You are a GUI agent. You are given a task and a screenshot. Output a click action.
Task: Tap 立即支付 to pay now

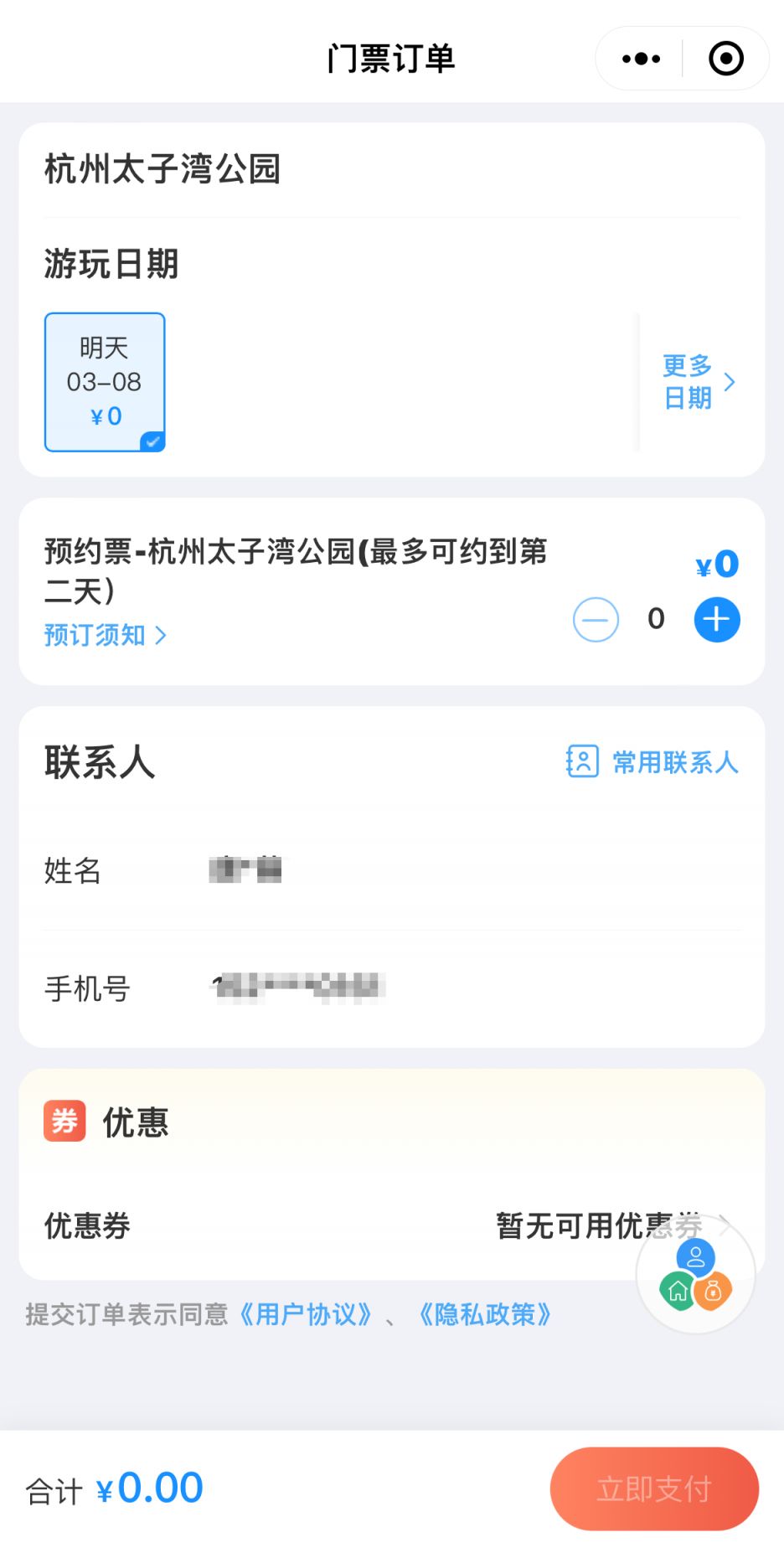point(654,1488)
